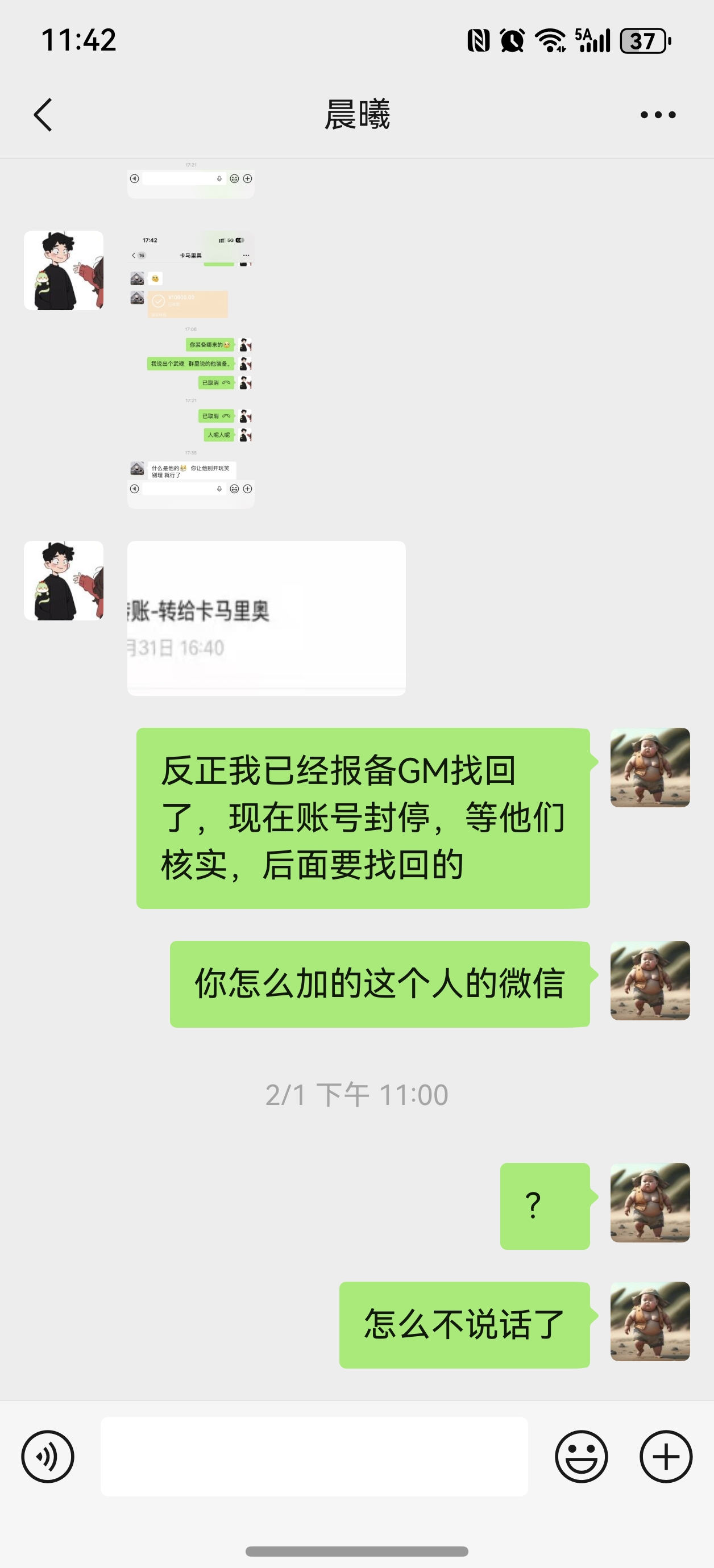Focus the message text field
This screenshot has height=1568, width=714.
click(x=314, y=1457)
